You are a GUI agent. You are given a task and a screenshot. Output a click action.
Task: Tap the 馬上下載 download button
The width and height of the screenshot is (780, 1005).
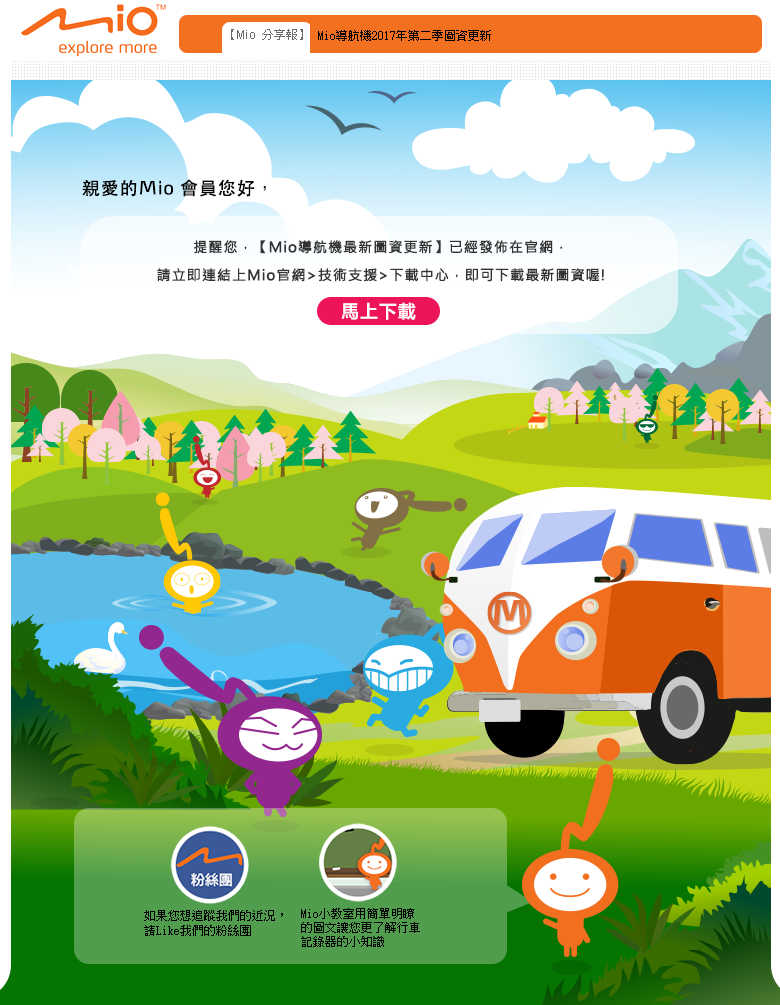378,311
